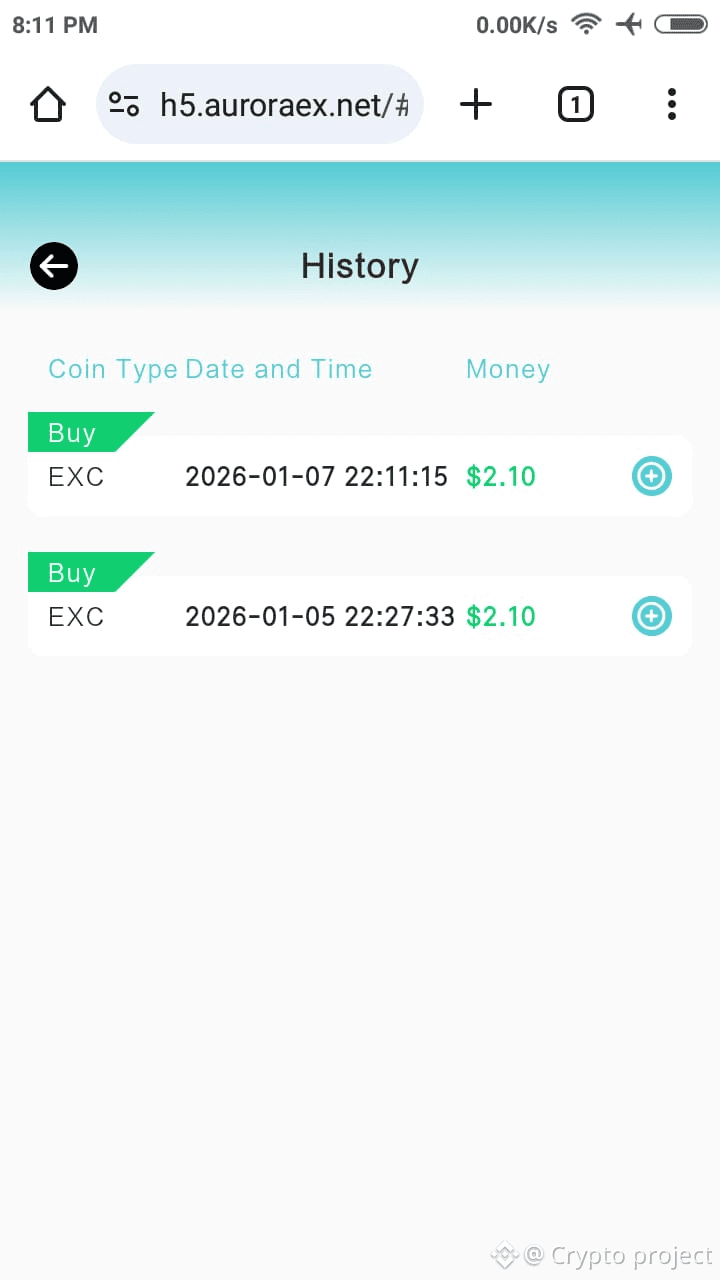Open the browser home page
The height and width of the screenshot is (1280, 720).
pyautogui.click(x=48, y=104)
